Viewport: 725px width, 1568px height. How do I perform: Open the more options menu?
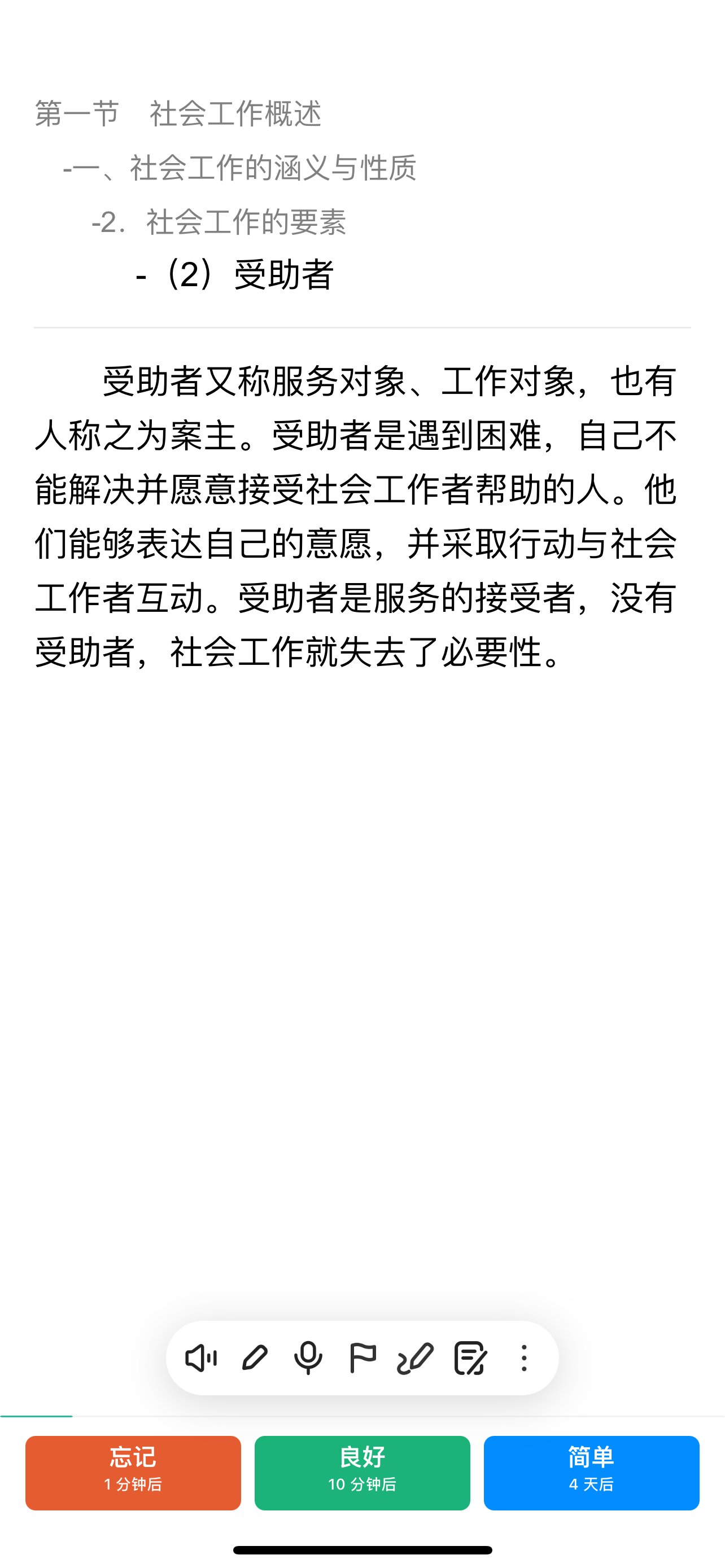[x=524, y=1358]
